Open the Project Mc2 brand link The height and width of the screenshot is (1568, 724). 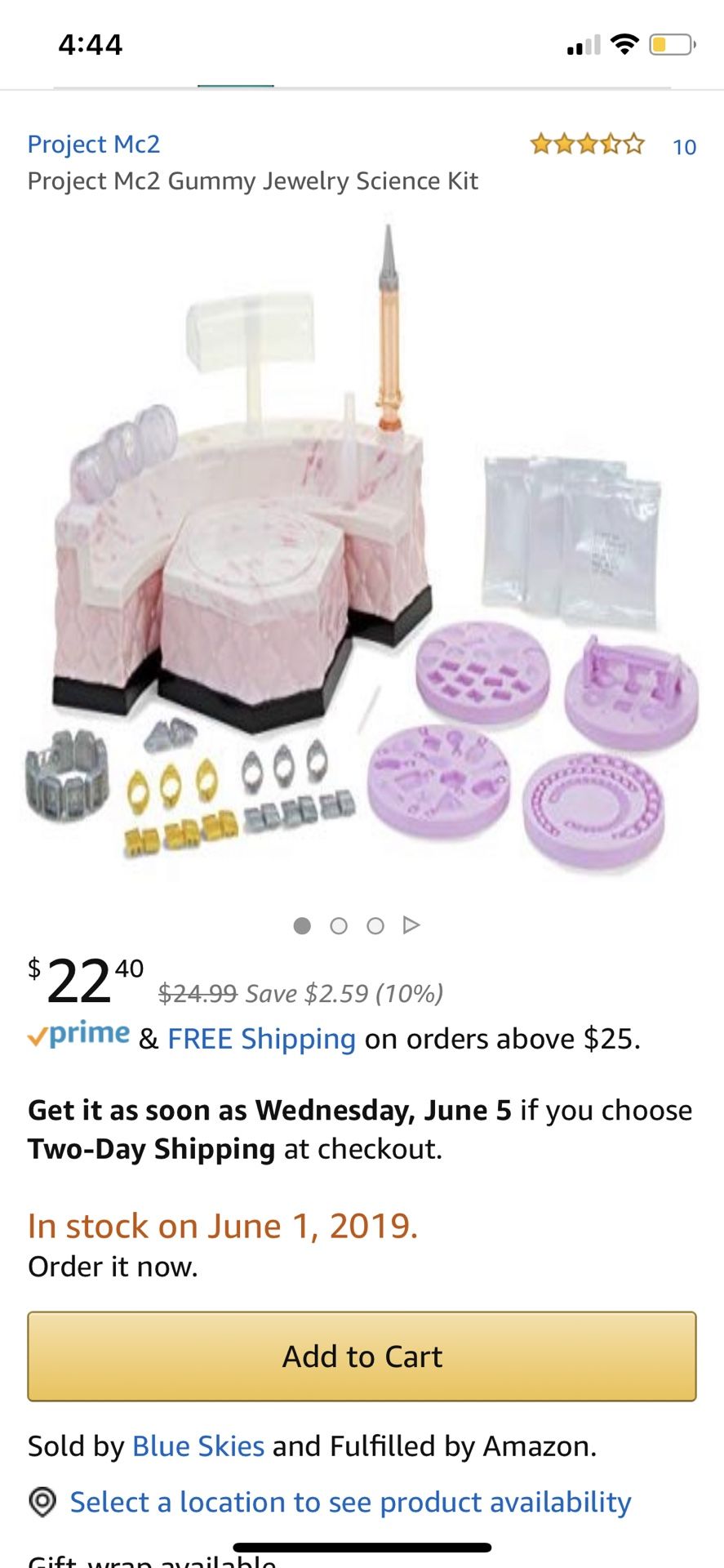point(94,144)
